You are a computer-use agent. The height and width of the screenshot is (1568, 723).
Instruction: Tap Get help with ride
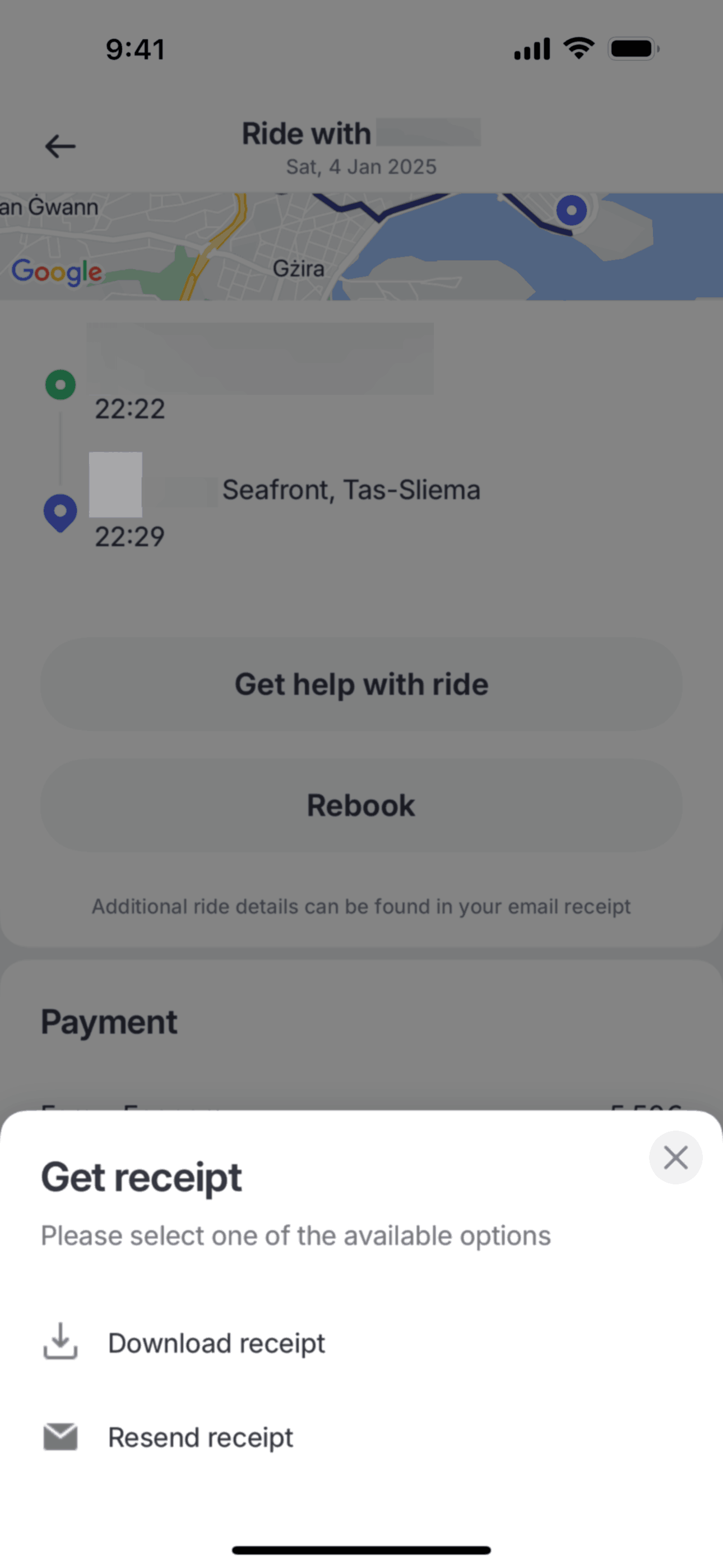(x=361, y=684)
